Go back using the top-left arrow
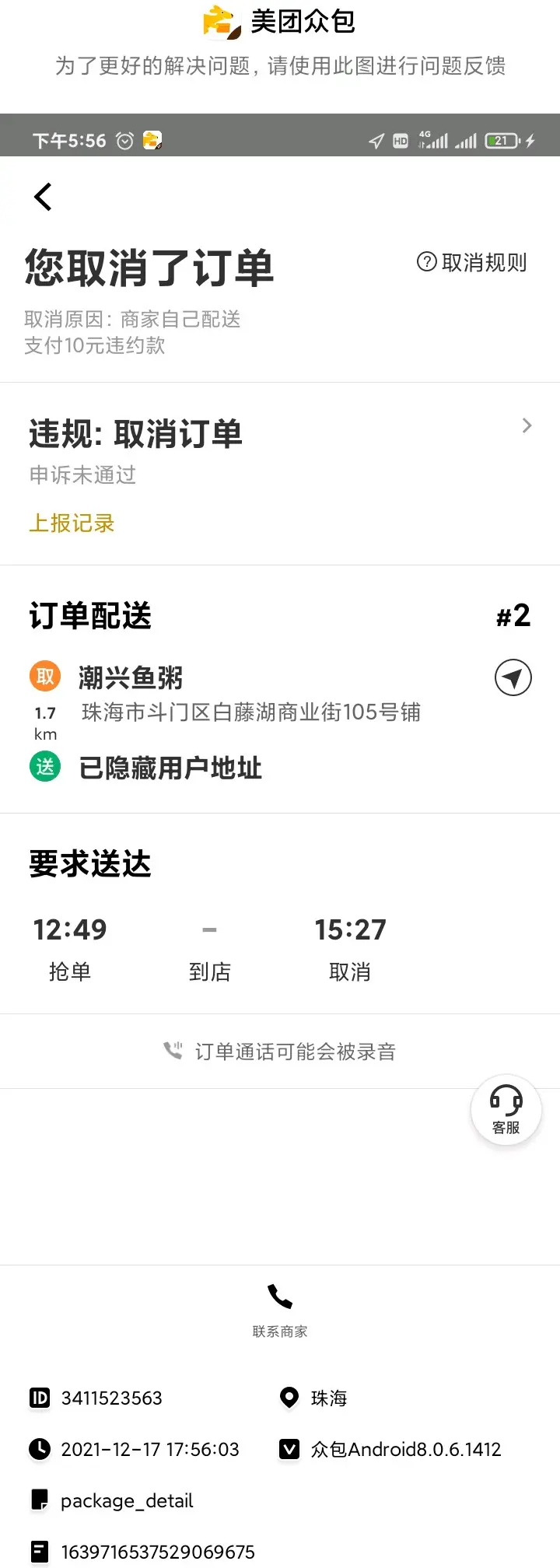The width and height of the screenshot is (560, 1568). point(43,197)
